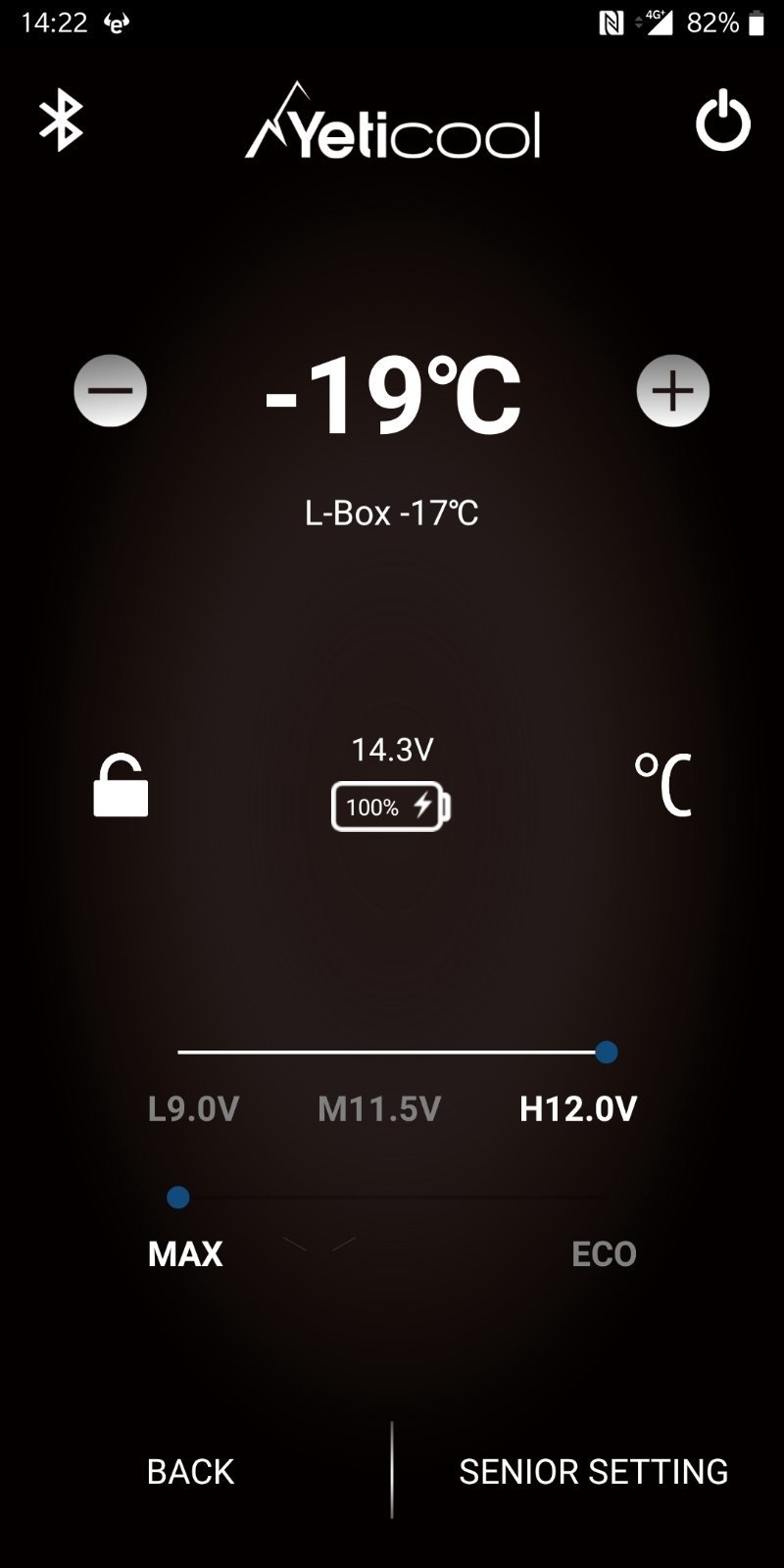Image resolution: width=784 pixels, height=1568 pixels.
Task: Increase target temperature with the plus button
Action: pyautogui.click(x=672, y=391)
